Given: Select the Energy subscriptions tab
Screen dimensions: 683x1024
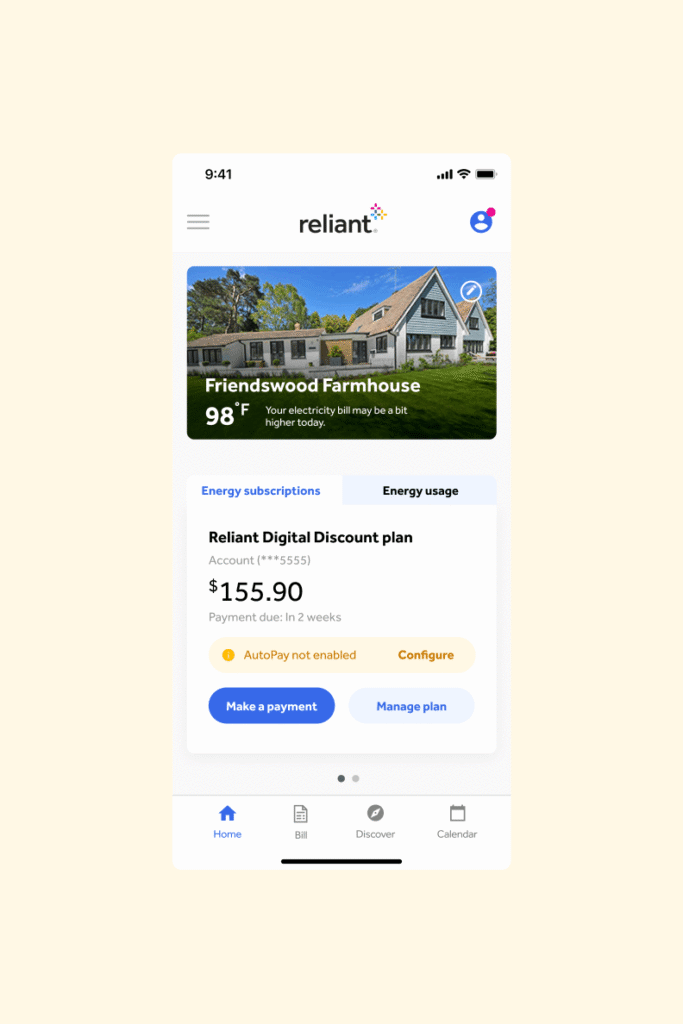Looking at the screenshot, I should pyautogui.click(x=261, y=491).
